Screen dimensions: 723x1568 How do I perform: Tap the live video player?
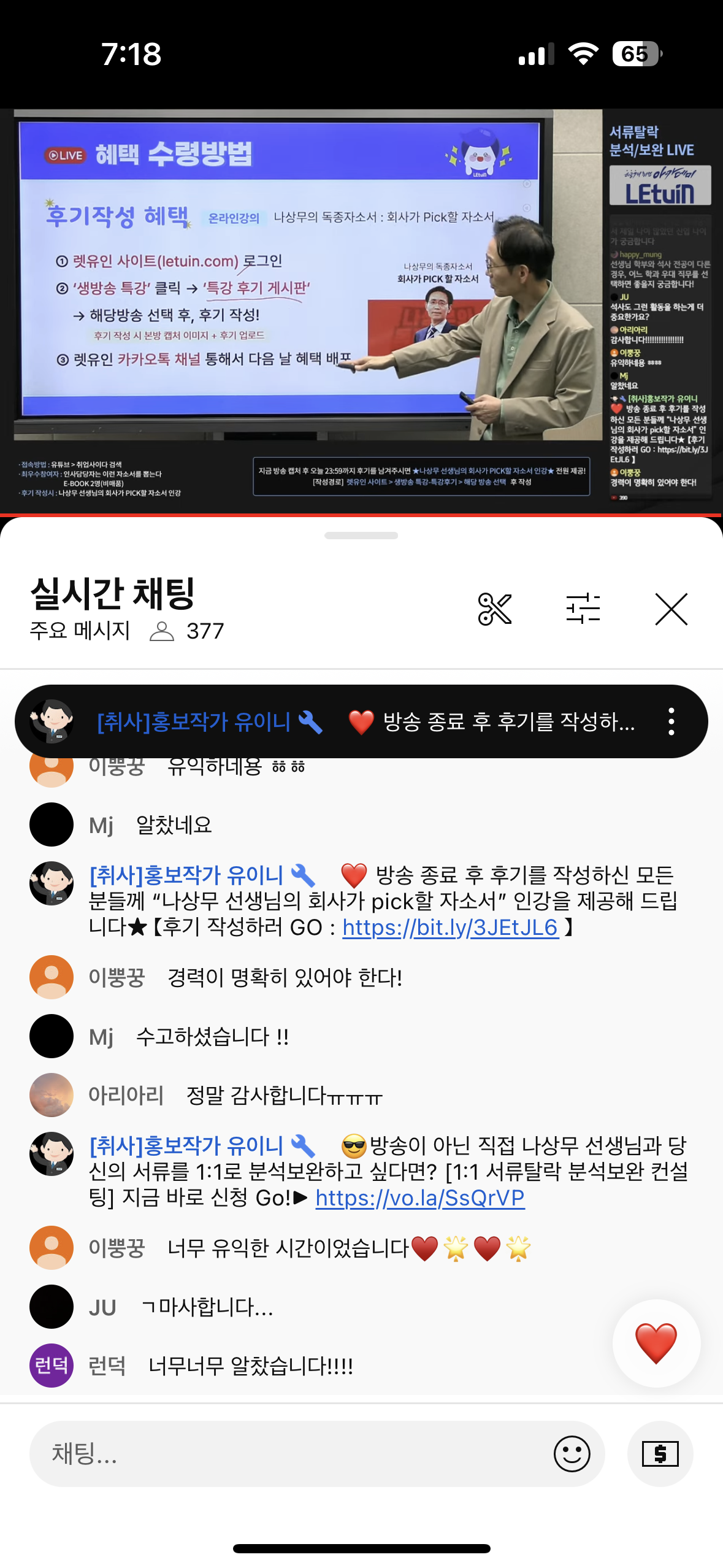tap(362, 311)
